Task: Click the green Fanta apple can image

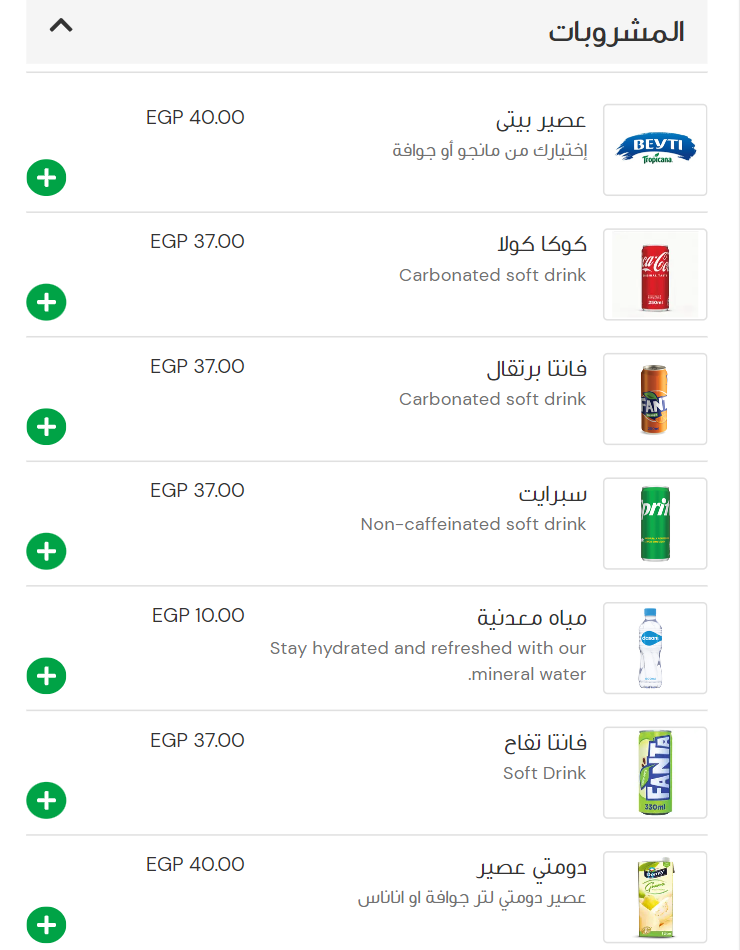Action: (654, 772)
